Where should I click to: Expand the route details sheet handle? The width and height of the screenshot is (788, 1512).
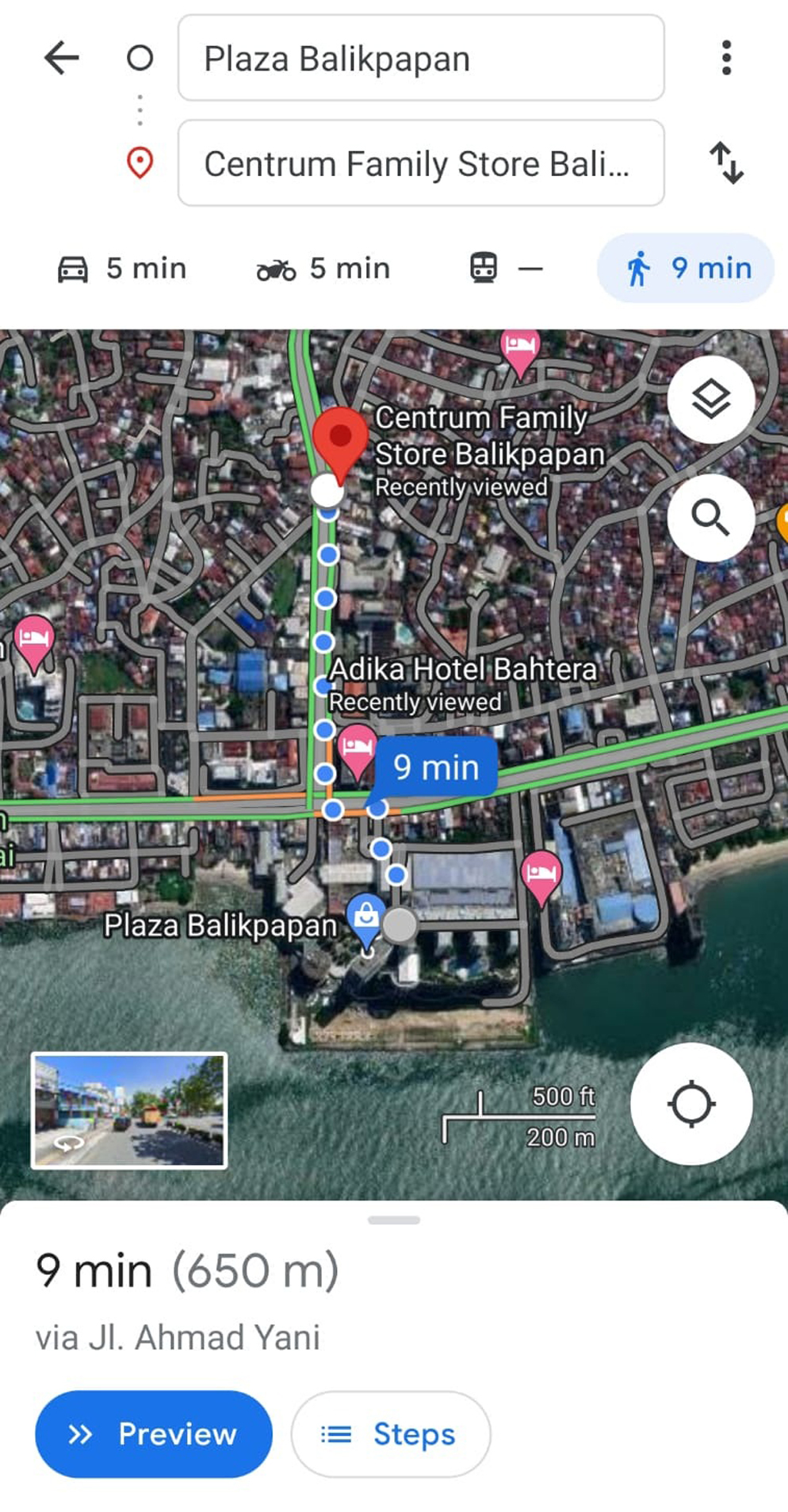tap(394, 1220)
